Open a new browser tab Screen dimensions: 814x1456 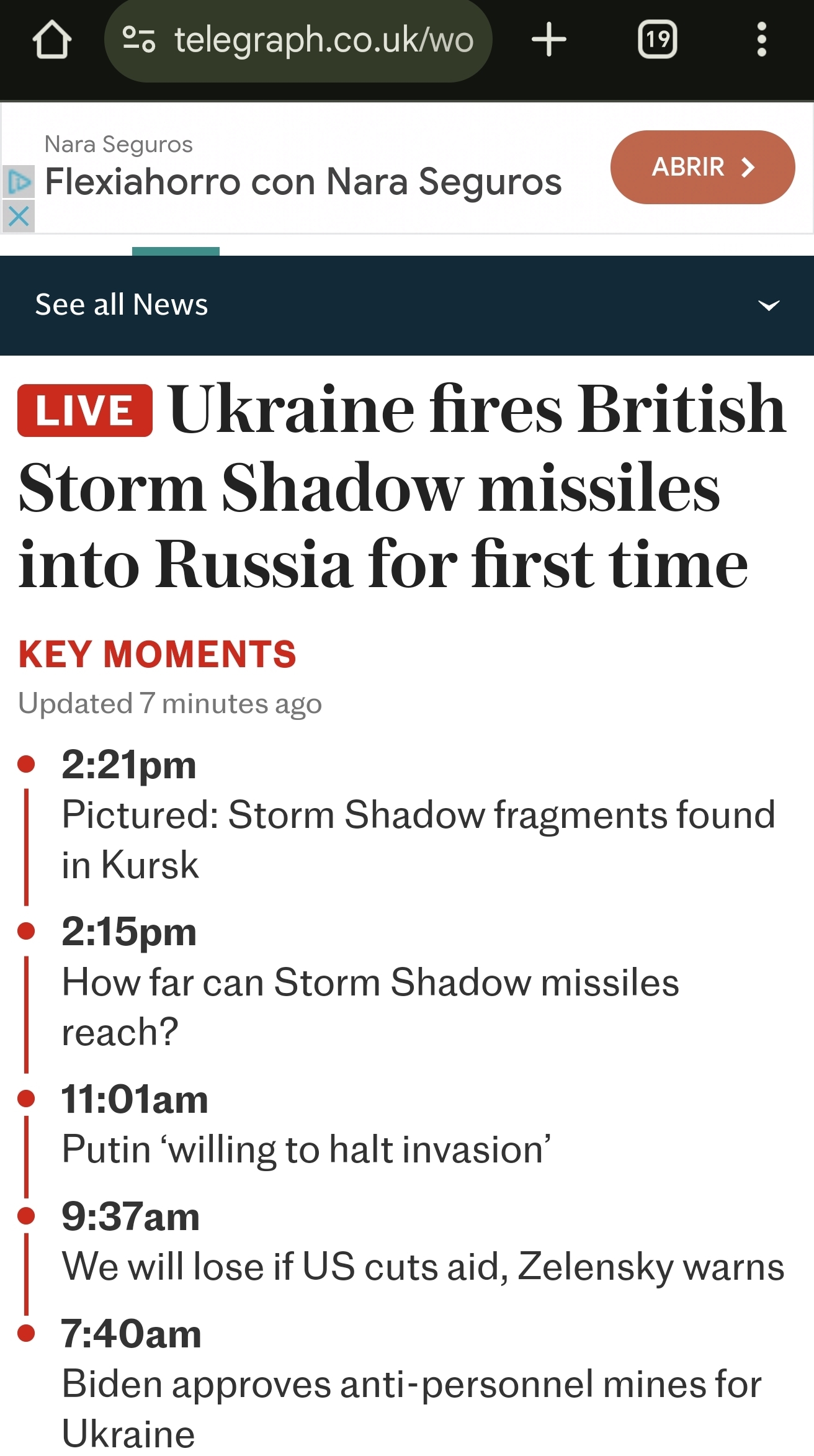(x=549, y=40)
